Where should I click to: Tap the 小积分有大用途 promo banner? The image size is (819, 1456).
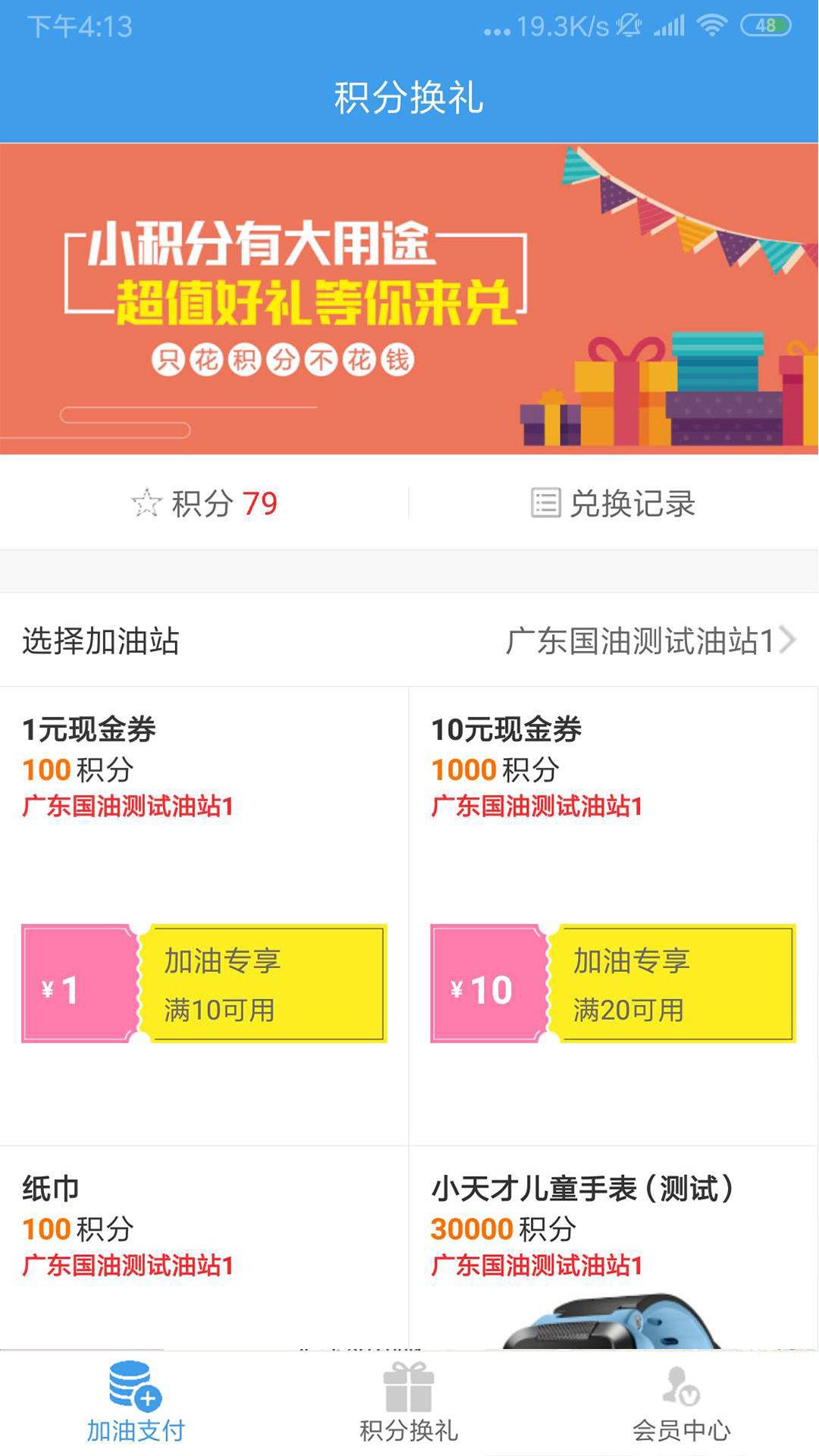(x=409, y=299)
